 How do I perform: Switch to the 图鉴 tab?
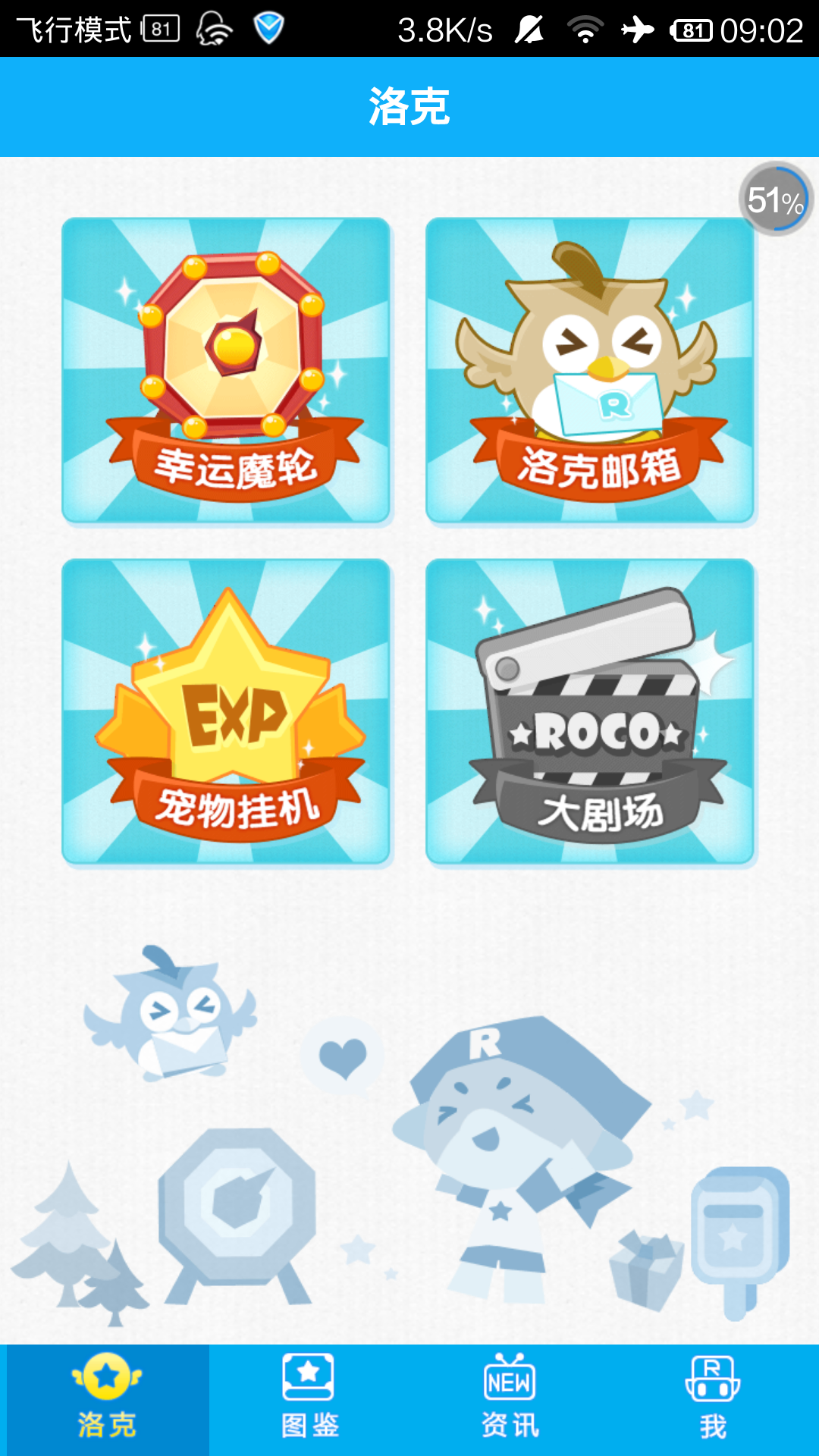coord(309,1399)
